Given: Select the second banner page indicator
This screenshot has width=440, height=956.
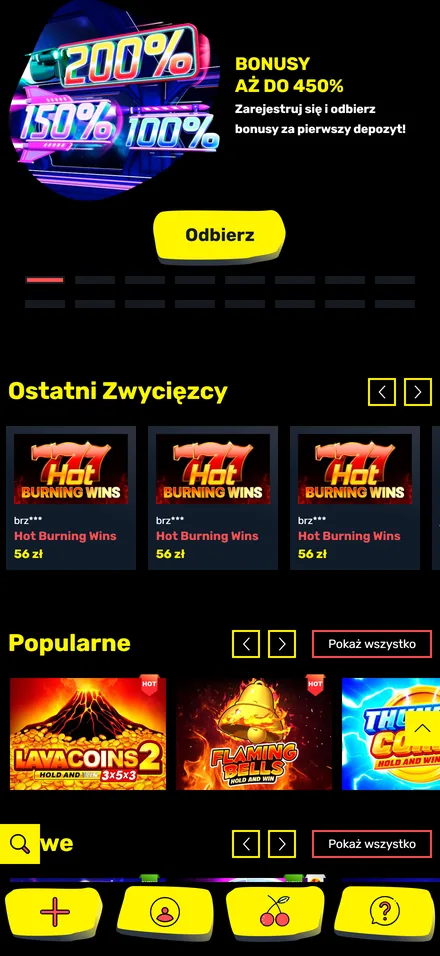Looking at the screenshot, I should 95,280.
